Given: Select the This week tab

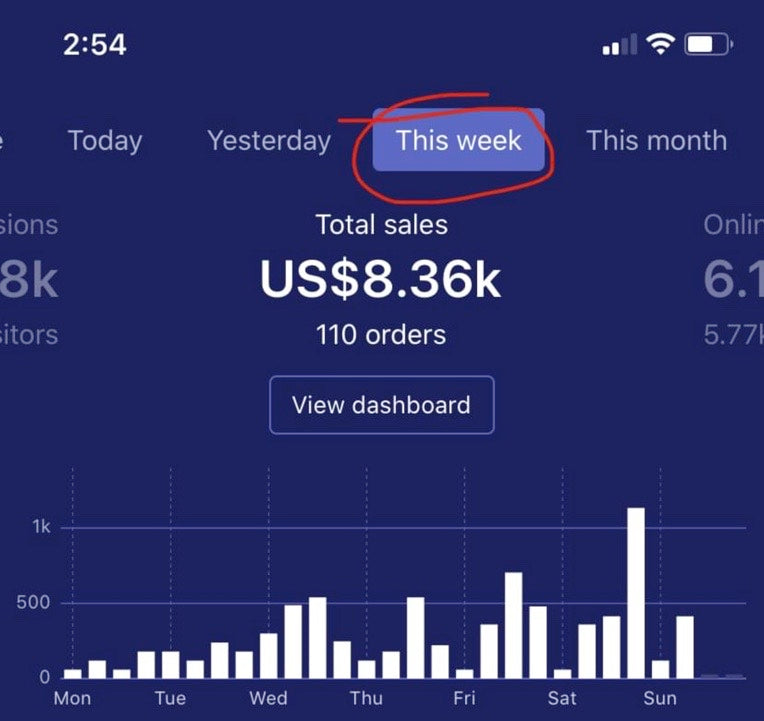Looking at the screenshot, I should (x=459, y=141).
